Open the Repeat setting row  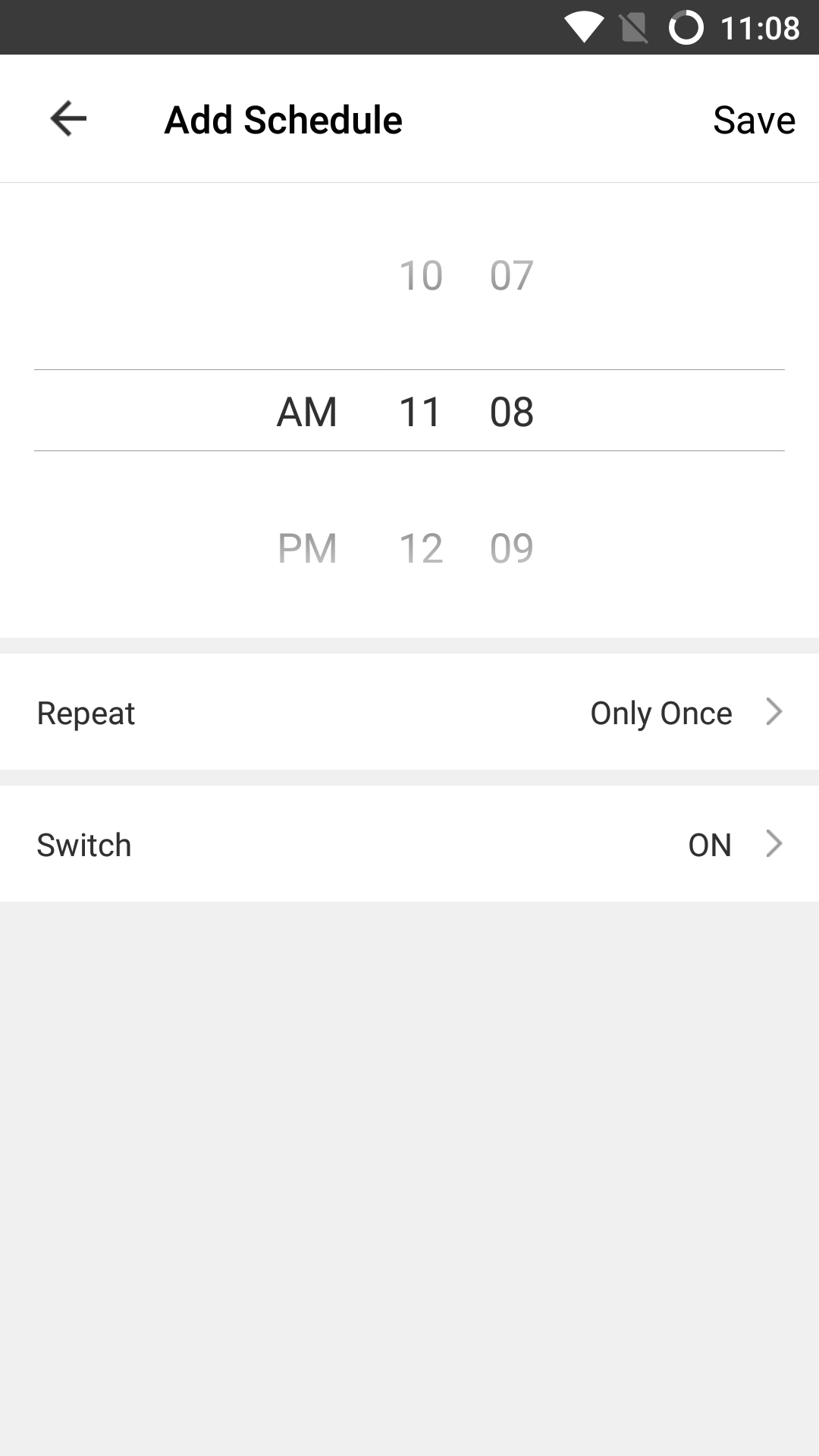point(409,712)
